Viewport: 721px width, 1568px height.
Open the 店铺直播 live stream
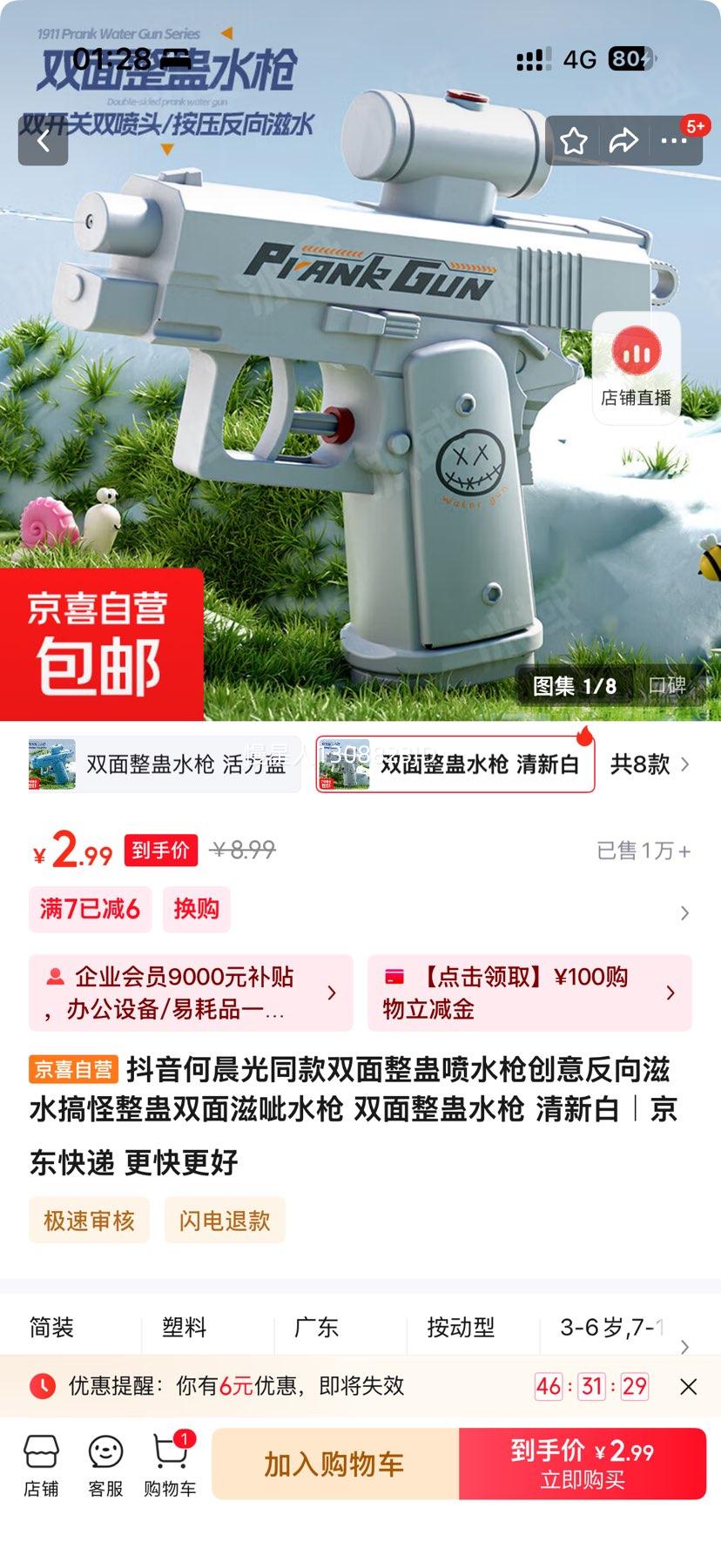coord(636,367)
